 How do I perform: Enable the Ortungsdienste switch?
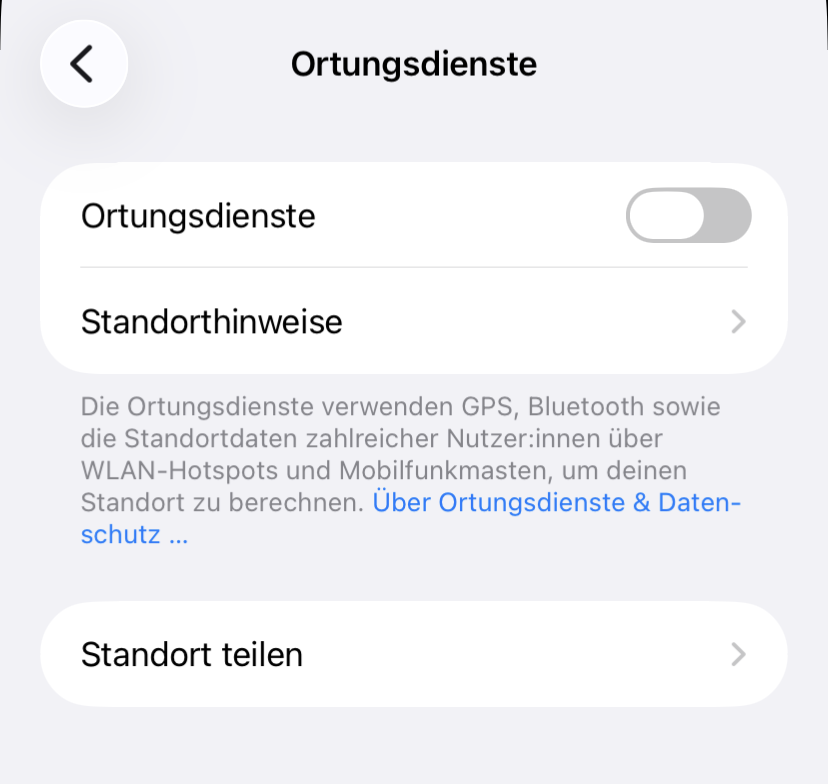click(688, 215)
